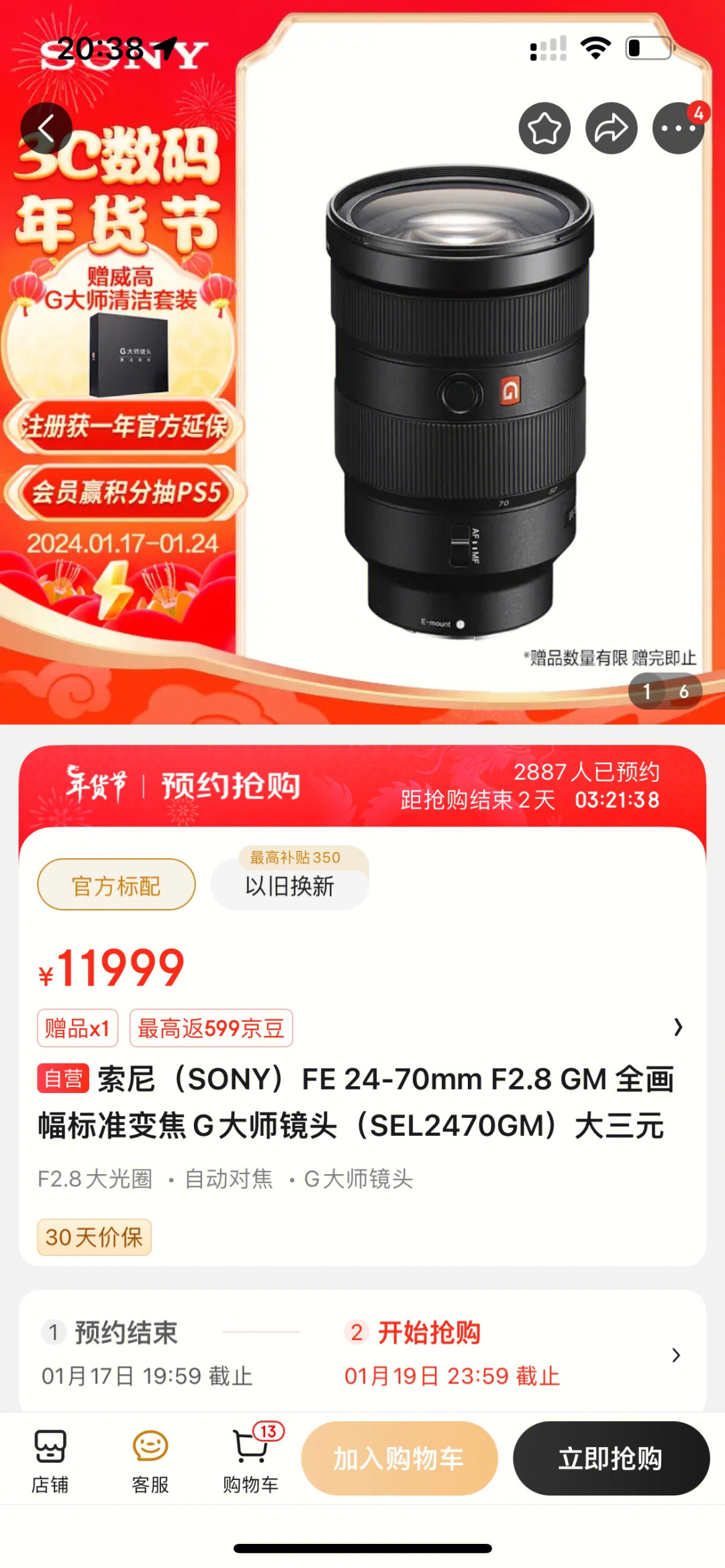Open the 预约结束 / 开始抢购 schedule details
Viewport: 725px width, 1568px height.
click(x=675, y=1355)
